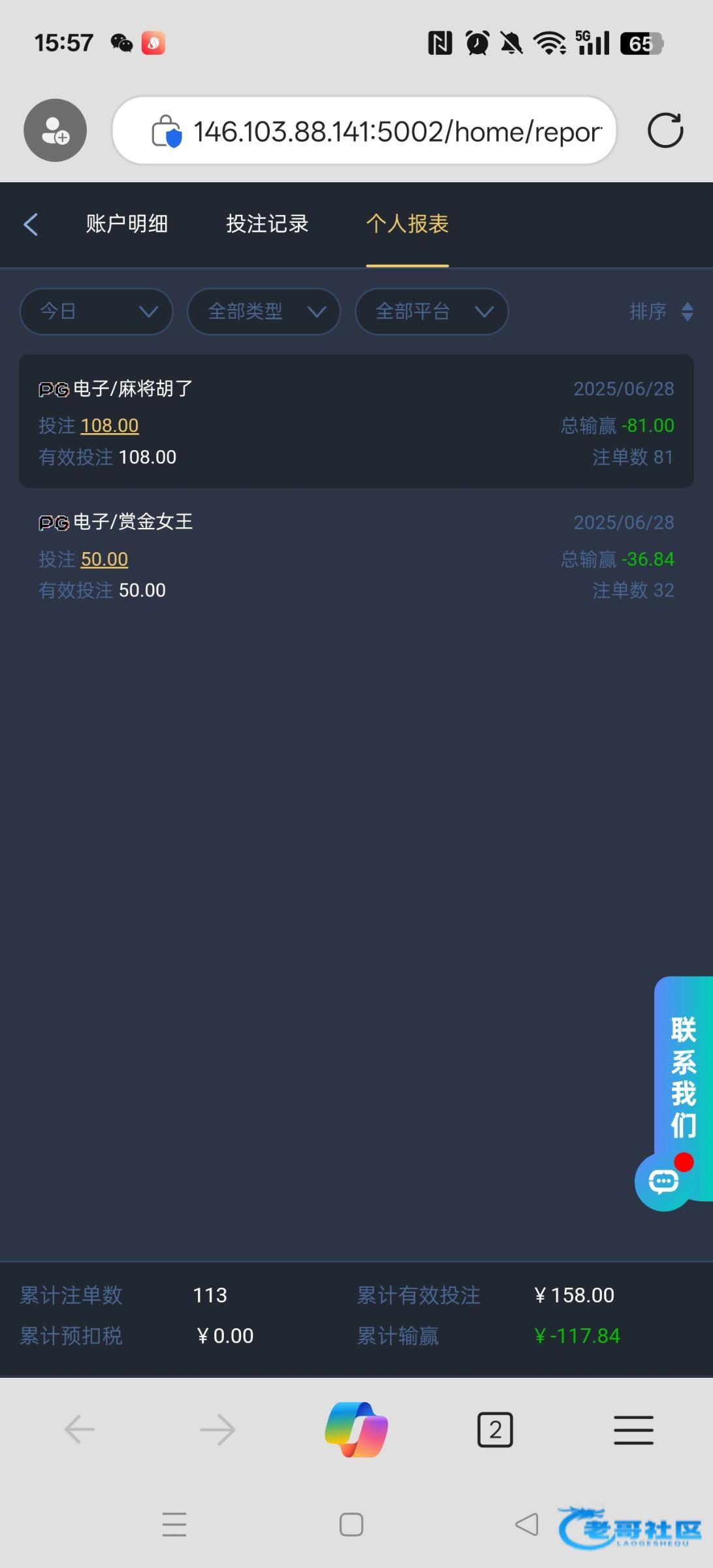The width and height of the screenshot is (713, 1568).
Task: Tap the browser address bar
Action: (x=364, y=131)
